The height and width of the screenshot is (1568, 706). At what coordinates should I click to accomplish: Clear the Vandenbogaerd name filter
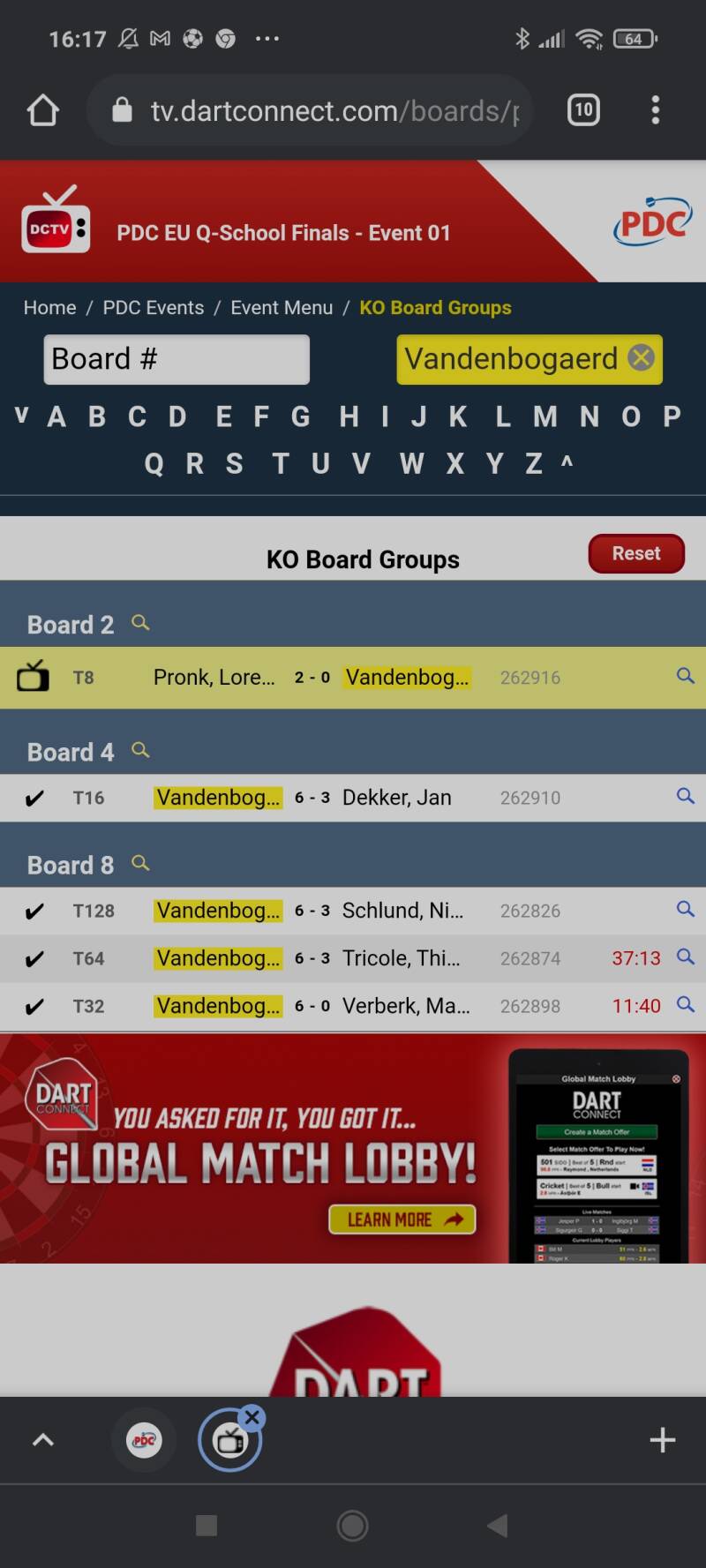[642, 358]
